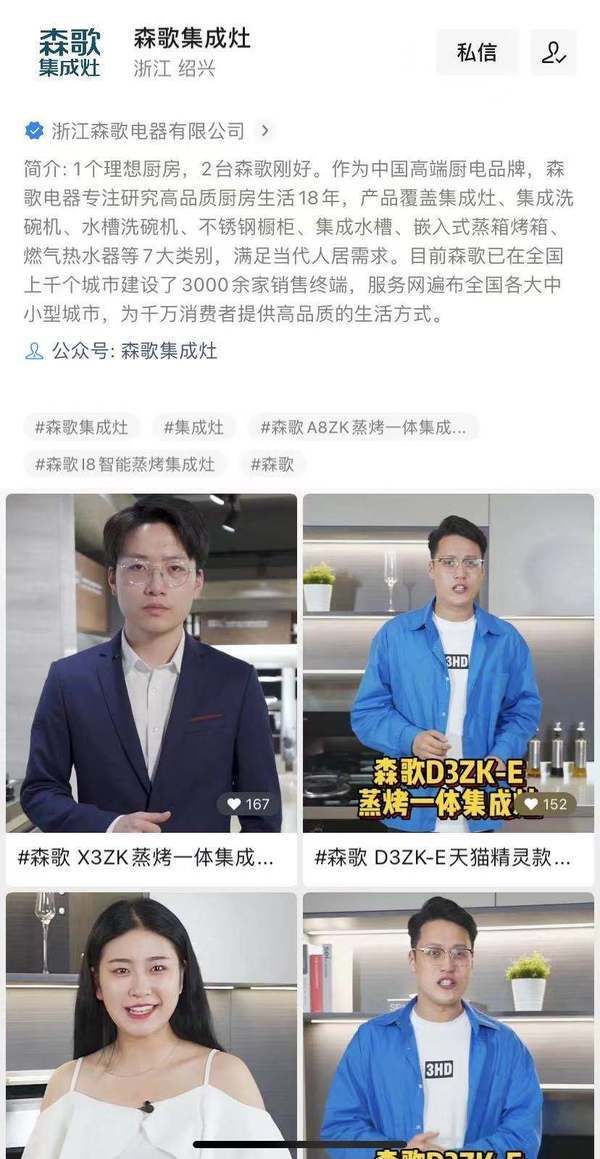
Task: Tap the 森歌集成灶 profile avatar
Action: tap(70, 52)
